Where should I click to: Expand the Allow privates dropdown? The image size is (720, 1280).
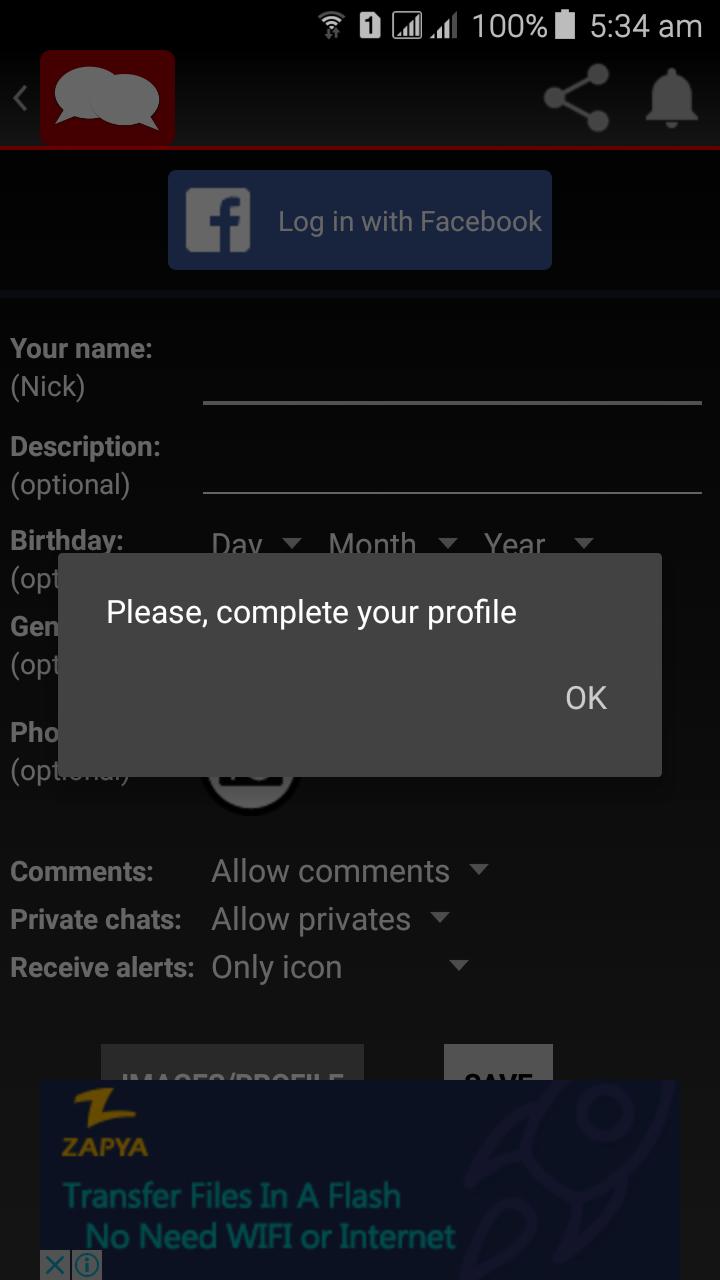pos(330,919)
